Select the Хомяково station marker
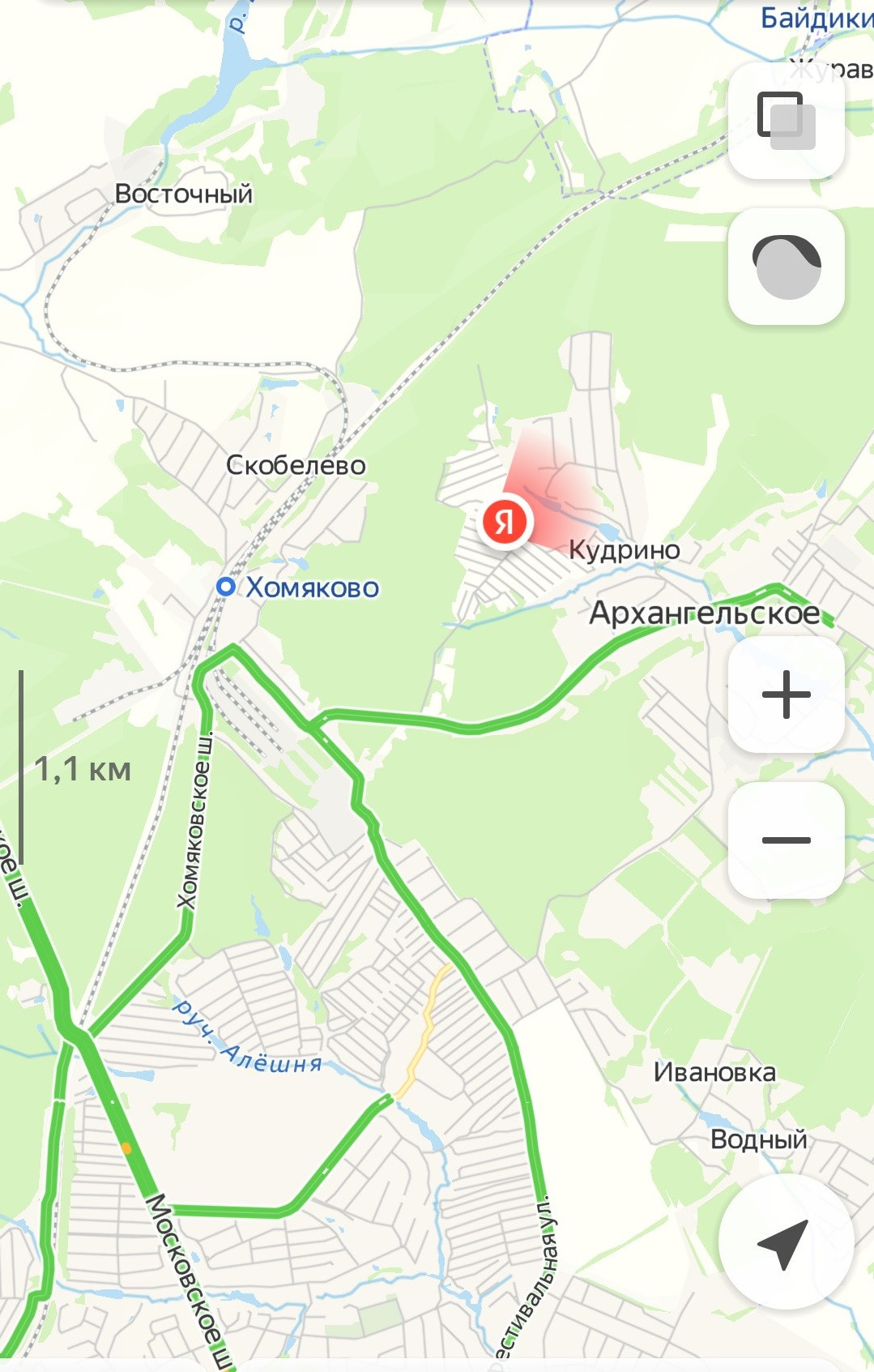This screenshot has height=1372, width=874. 226,587
